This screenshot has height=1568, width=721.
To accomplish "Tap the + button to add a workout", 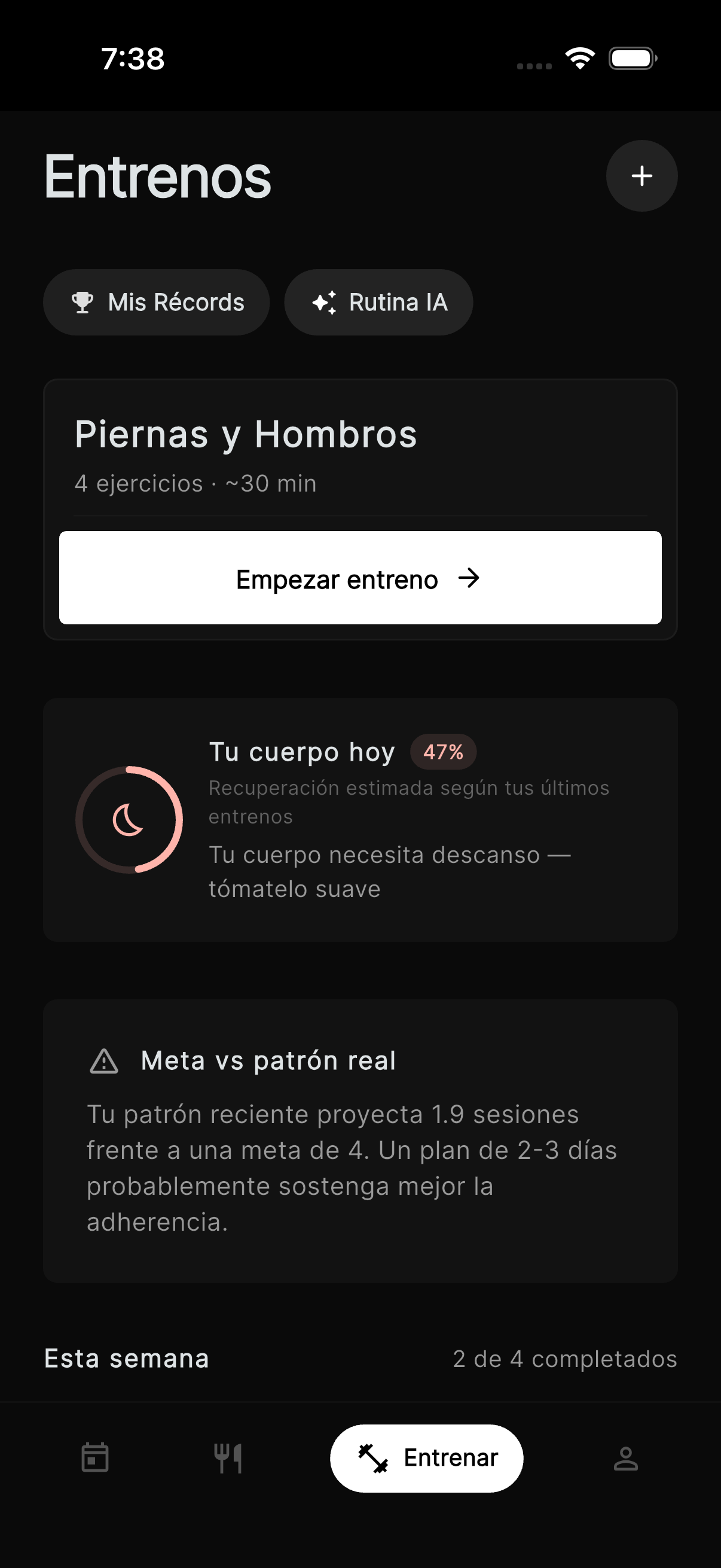I will [x=642, y=176].
